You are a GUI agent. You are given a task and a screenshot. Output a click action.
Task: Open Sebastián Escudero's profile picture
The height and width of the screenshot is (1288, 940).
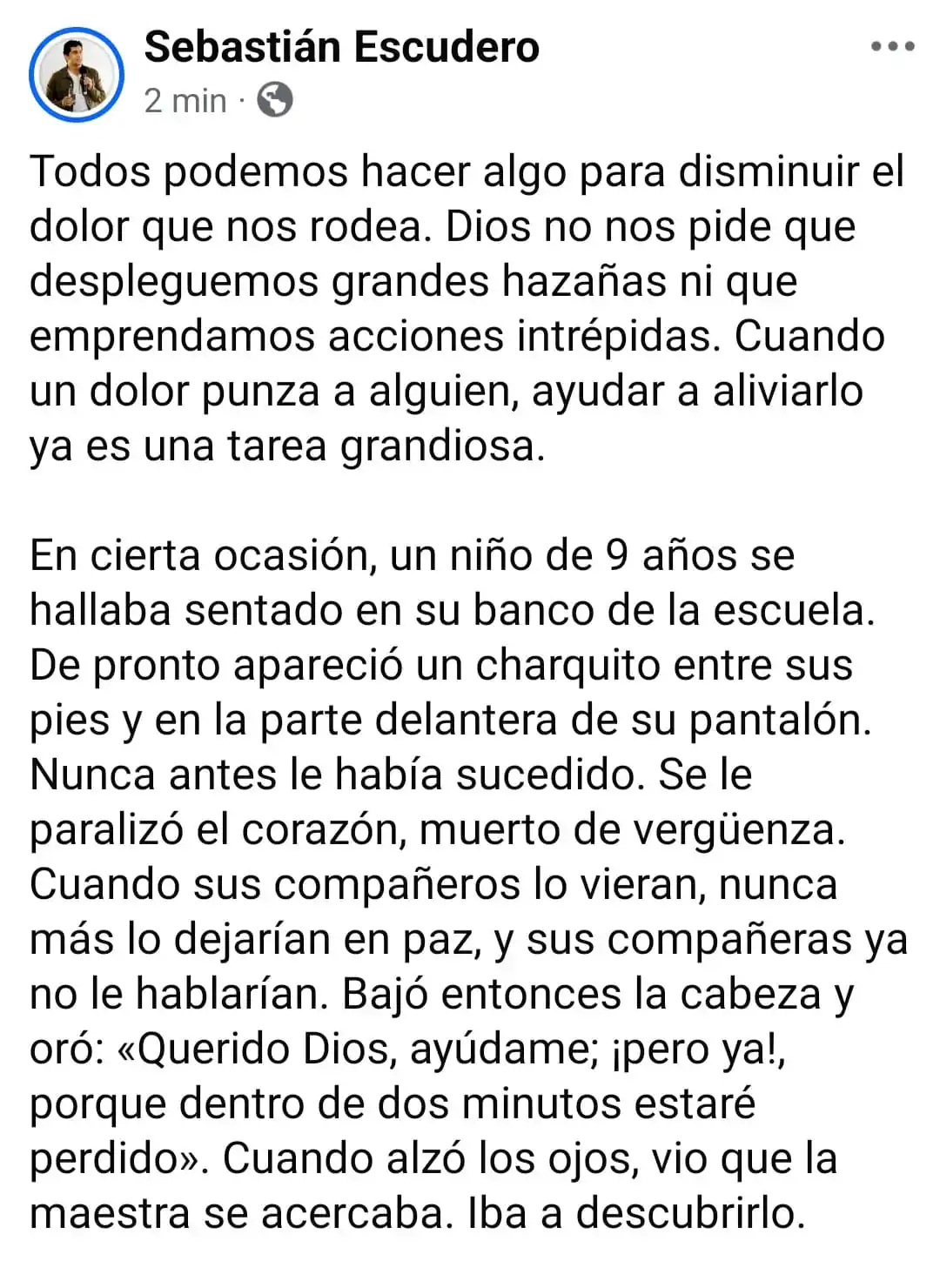tap(76, 75)
